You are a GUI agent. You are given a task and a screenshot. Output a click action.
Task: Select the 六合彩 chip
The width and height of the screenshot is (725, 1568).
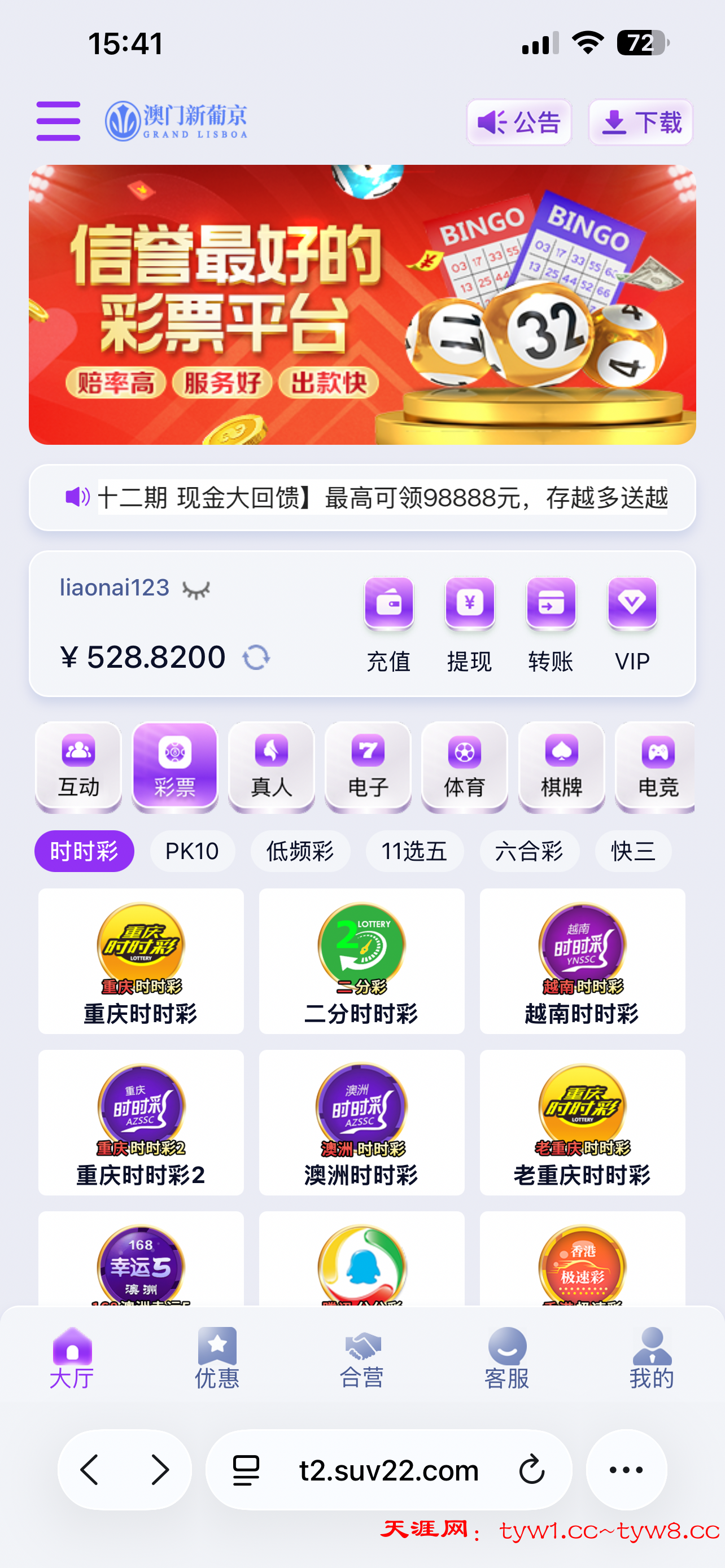point(529,851)
